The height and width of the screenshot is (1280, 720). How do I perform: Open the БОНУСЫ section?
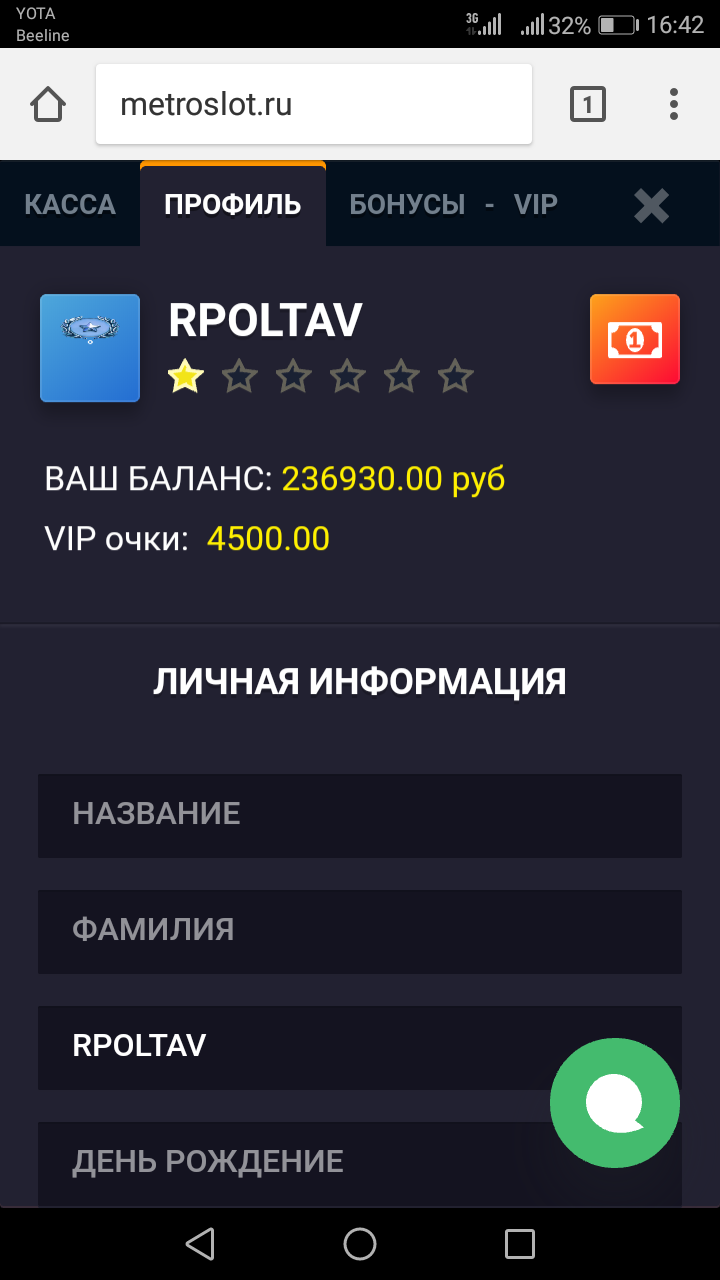(x=407, y=204)
